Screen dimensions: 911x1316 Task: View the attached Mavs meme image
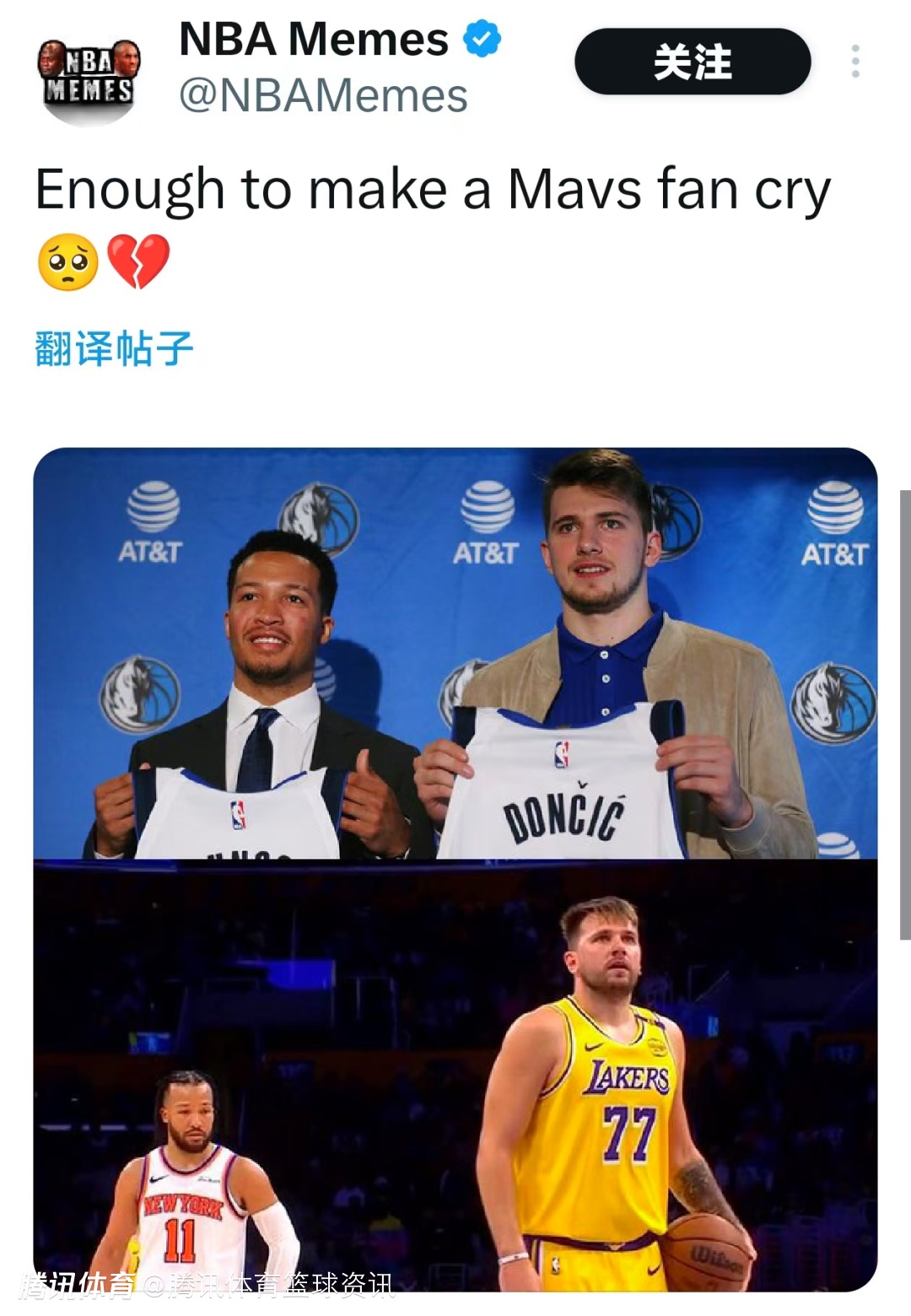tap(455, 869)
